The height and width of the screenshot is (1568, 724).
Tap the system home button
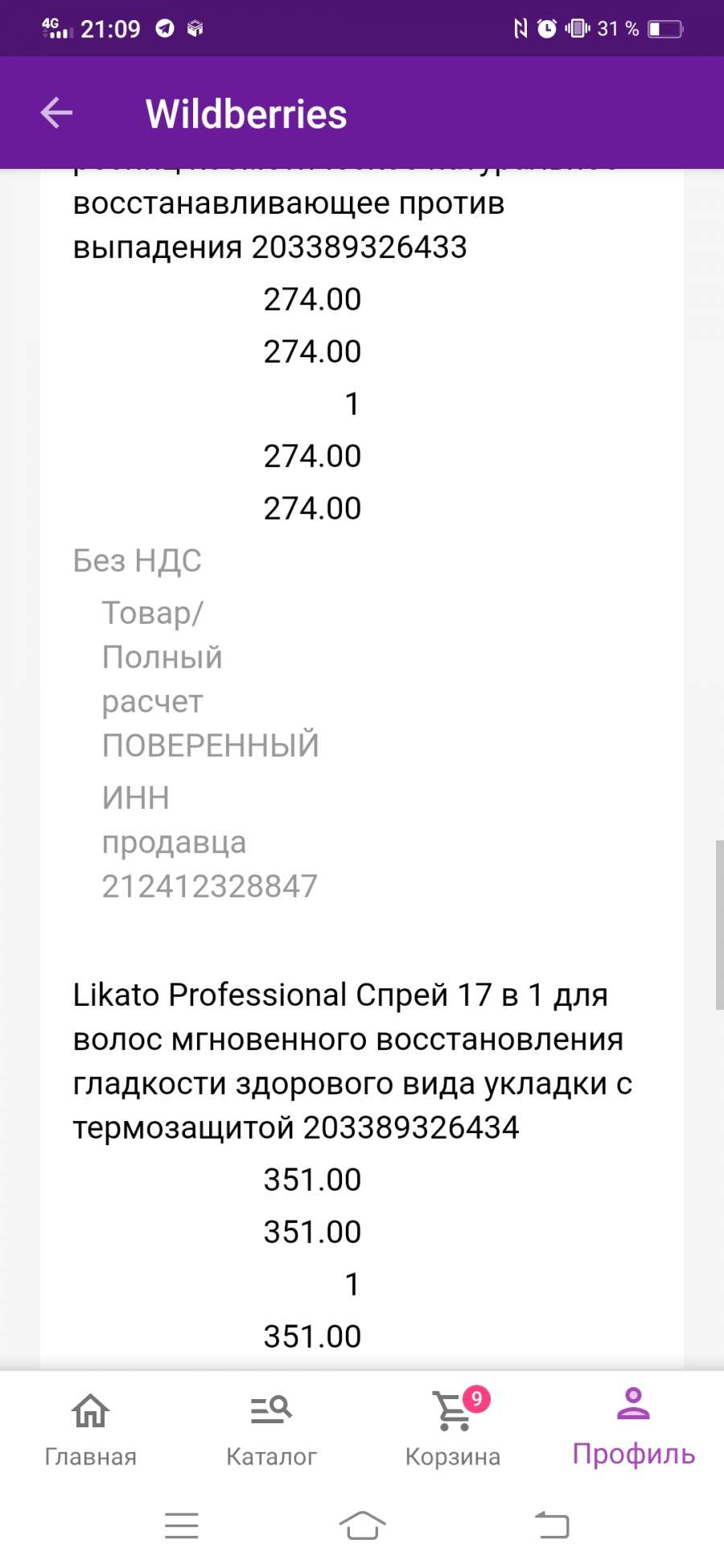363,1525
